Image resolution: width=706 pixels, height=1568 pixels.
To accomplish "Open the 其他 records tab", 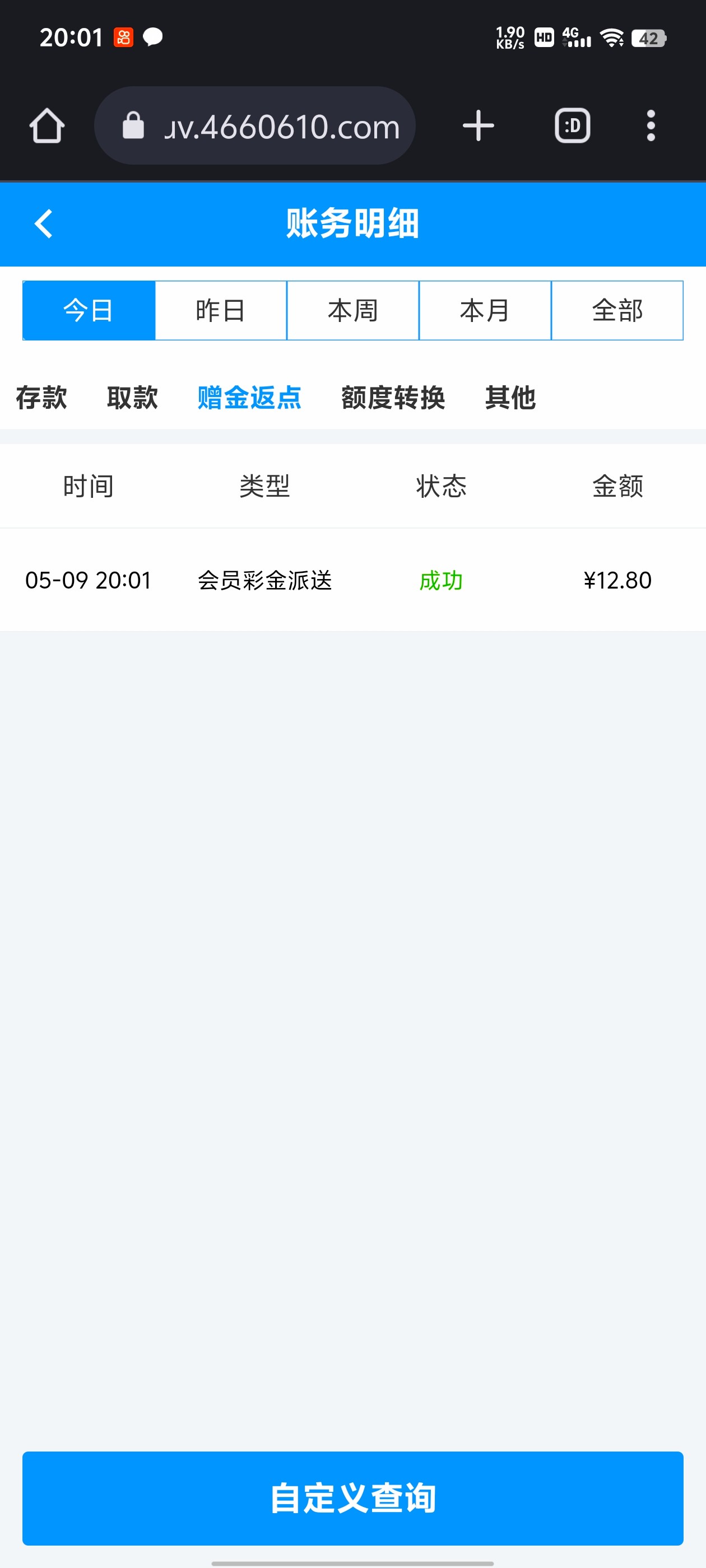I will click(x=510, y=398).
